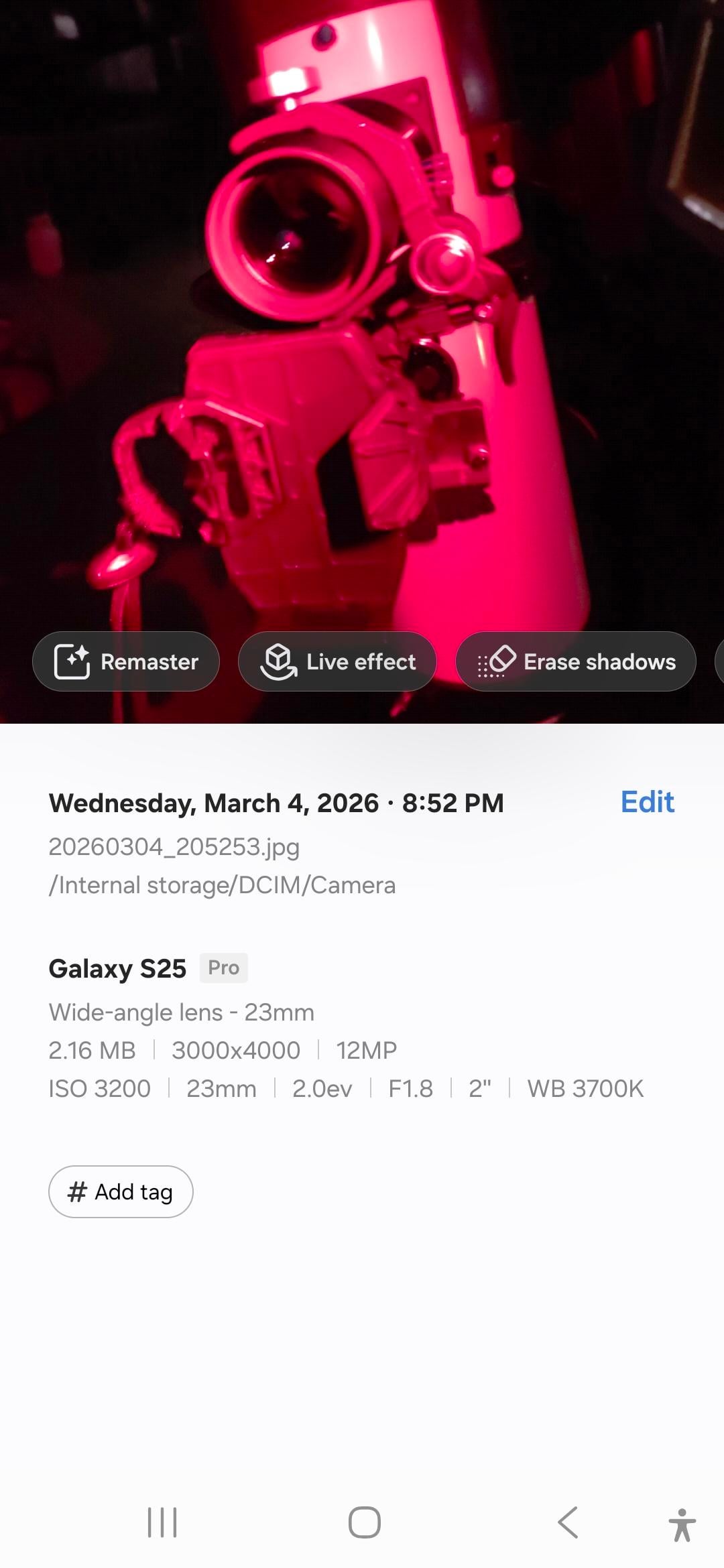Apply the Live effect option
Viewport: 724px width, 1568px height.
coord(337,661)
